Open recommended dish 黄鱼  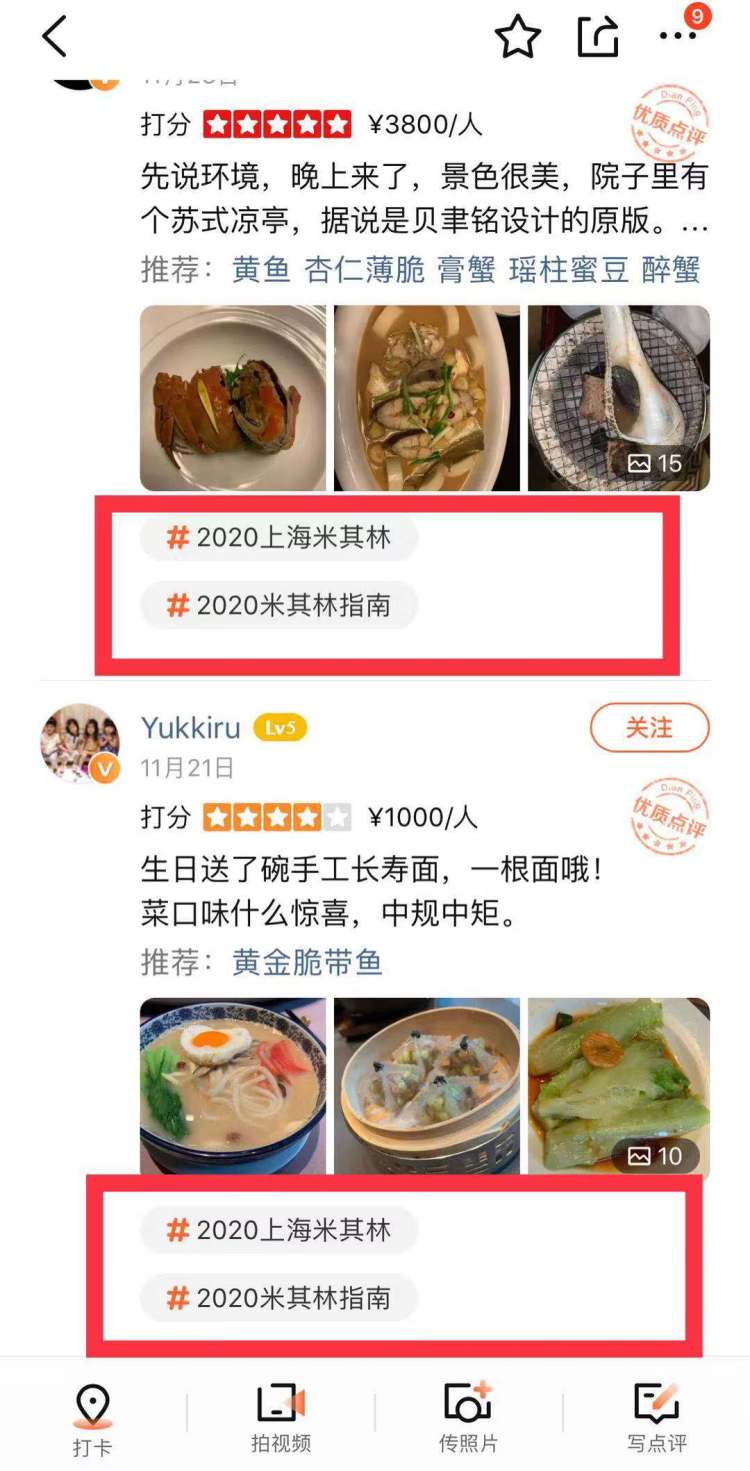[x=261, y=269]
